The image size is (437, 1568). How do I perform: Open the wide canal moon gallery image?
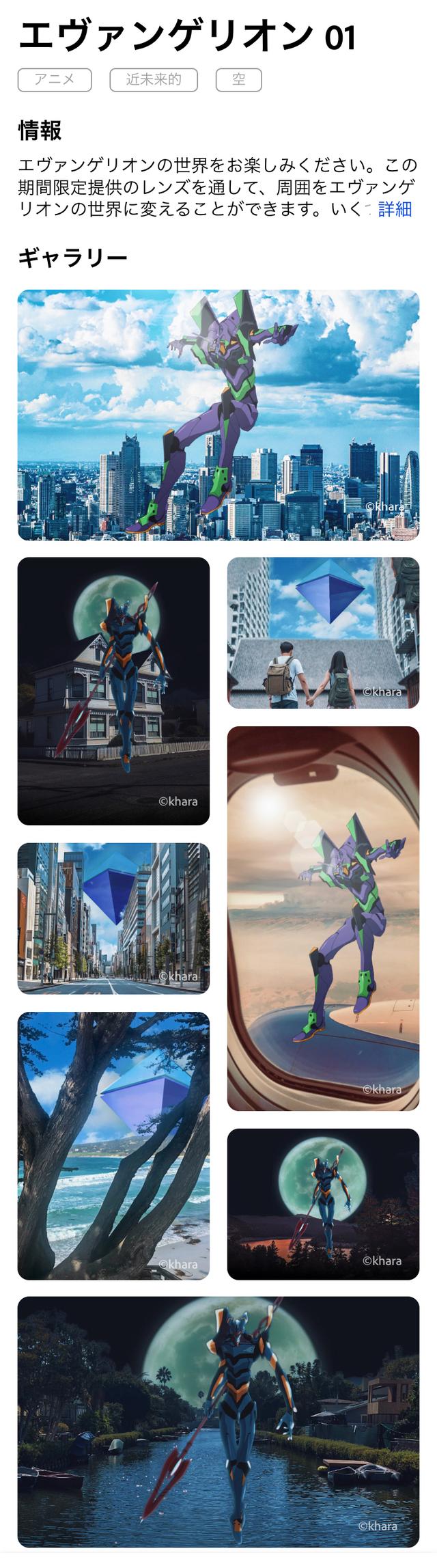218,1422
